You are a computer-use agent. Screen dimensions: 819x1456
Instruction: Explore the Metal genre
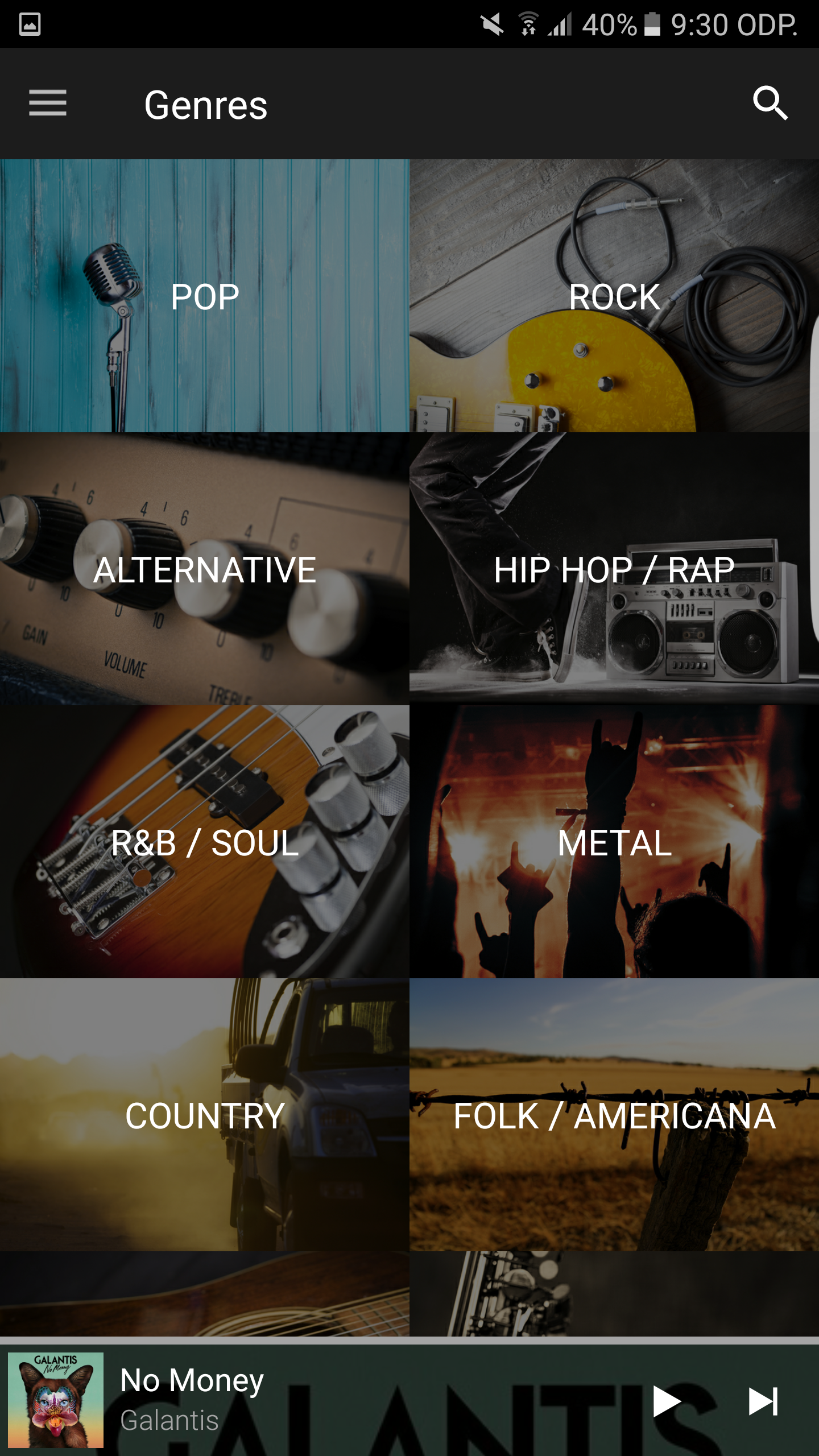point(614,842)
